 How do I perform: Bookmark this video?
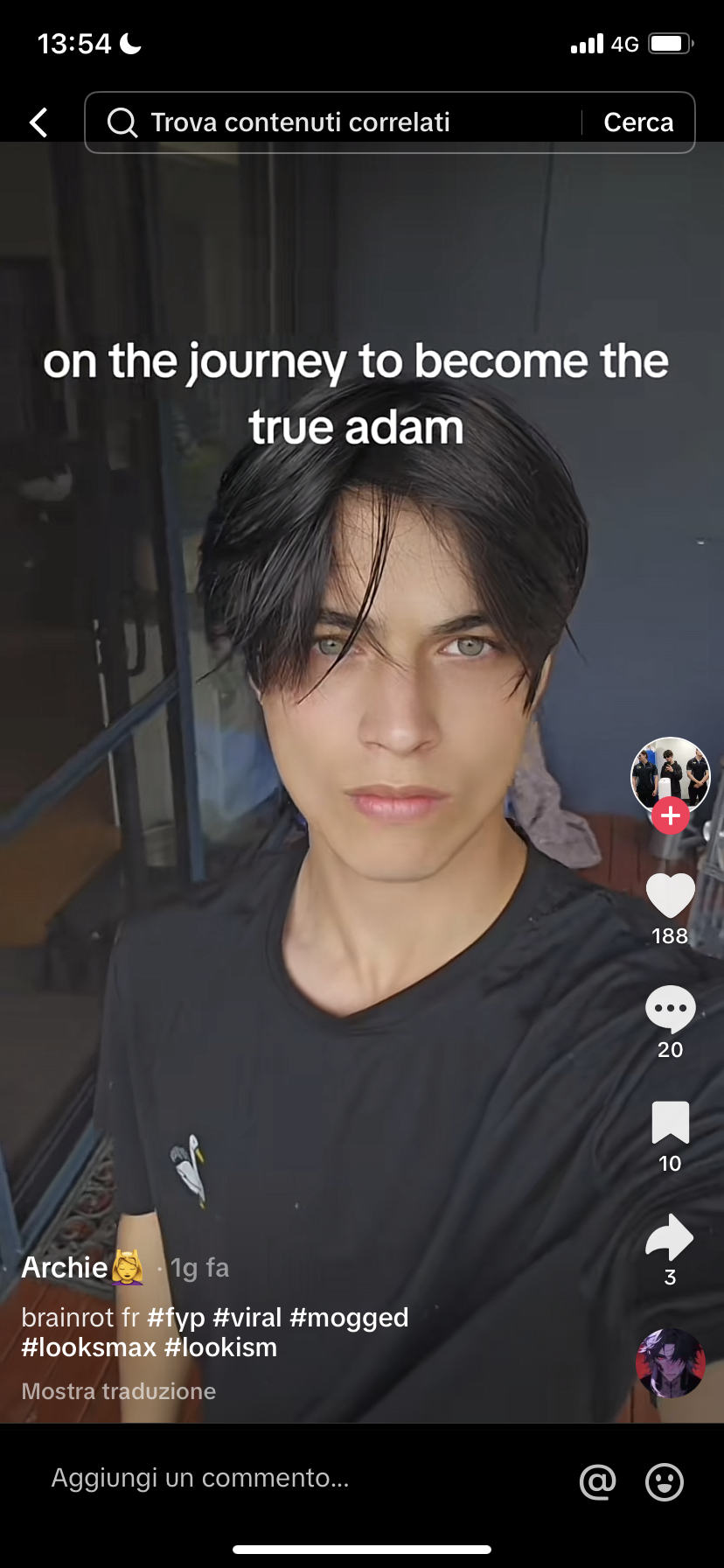671,1123
